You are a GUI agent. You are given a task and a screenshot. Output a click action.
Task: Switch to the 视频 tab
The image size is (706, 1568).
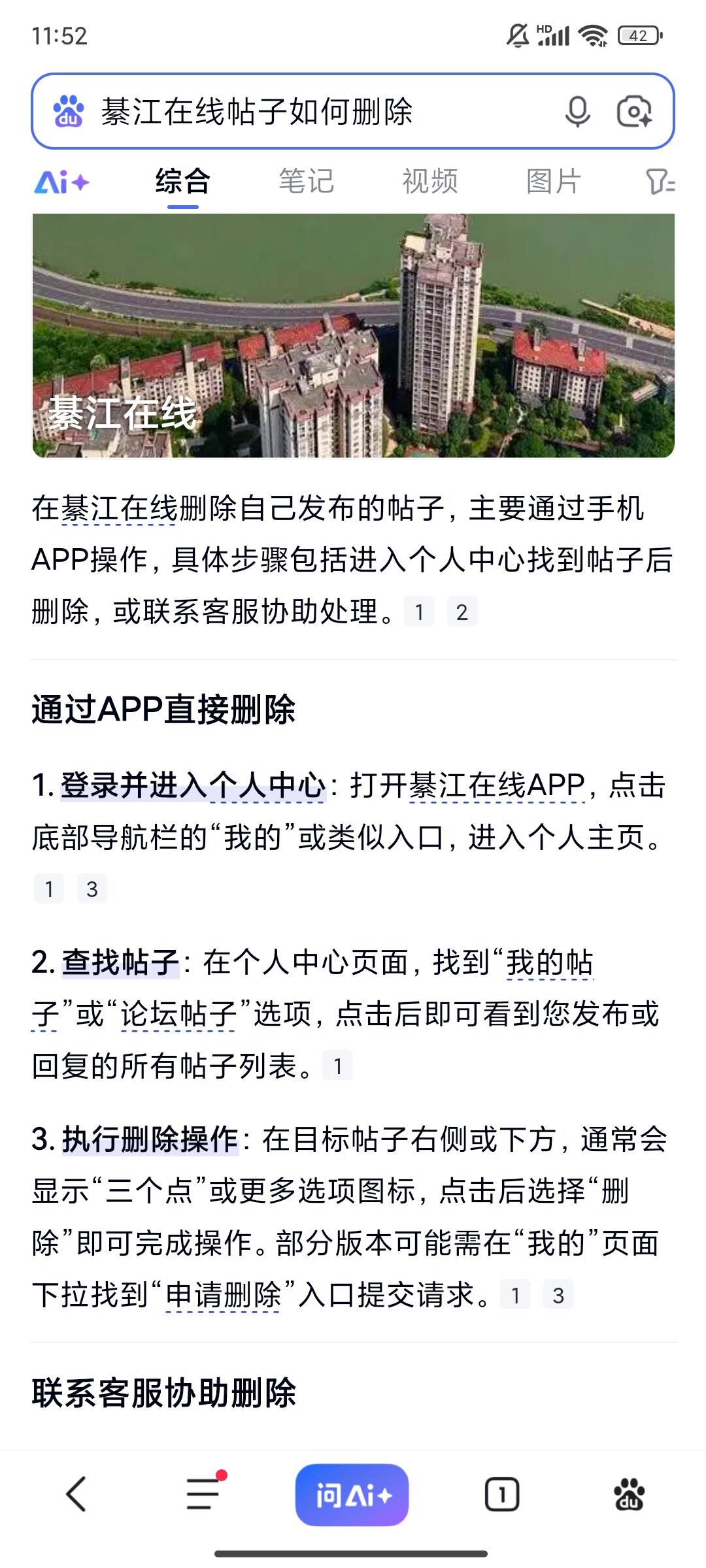click(x=429, y=182)
